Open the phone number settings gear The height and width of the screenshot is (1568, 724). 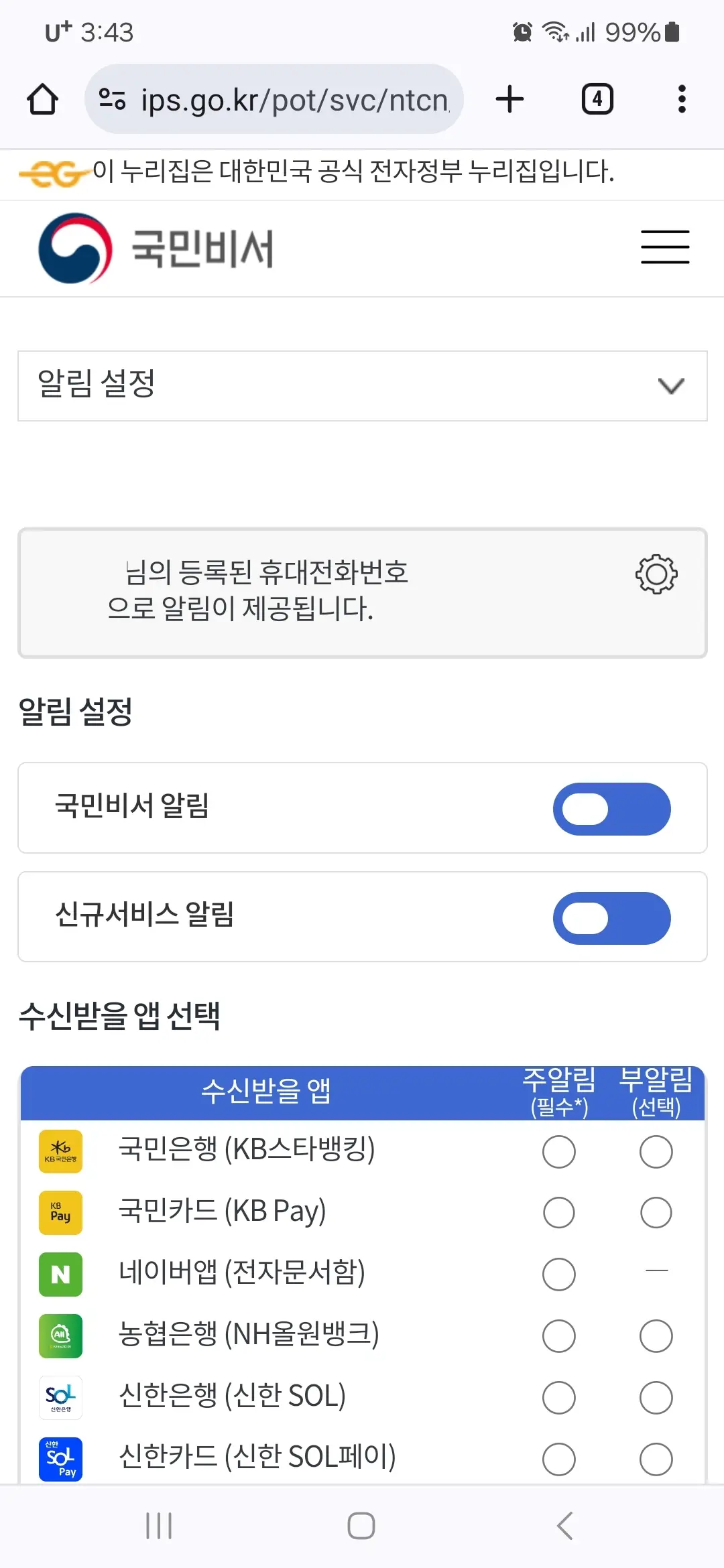(656, 574)
